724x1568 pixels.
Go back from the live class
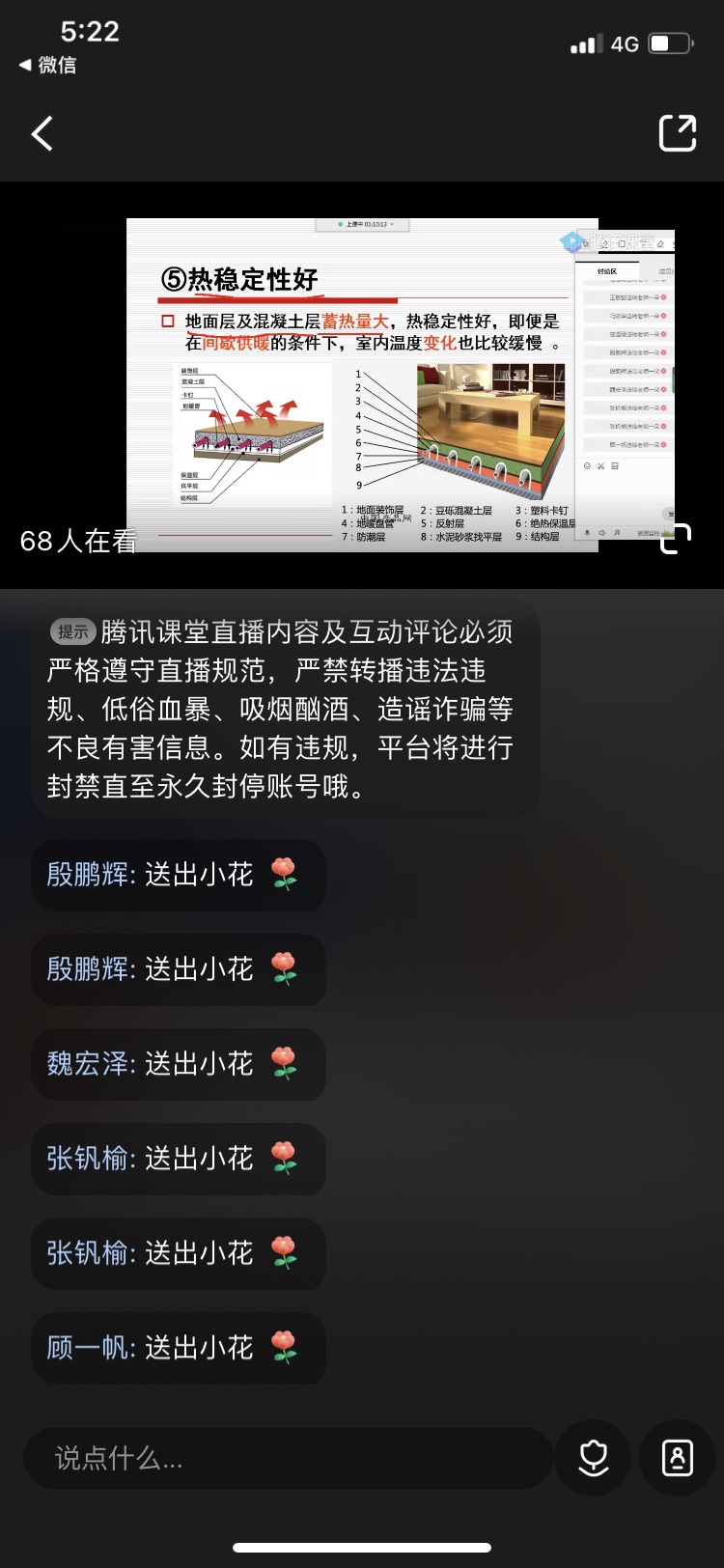point(42,133)
